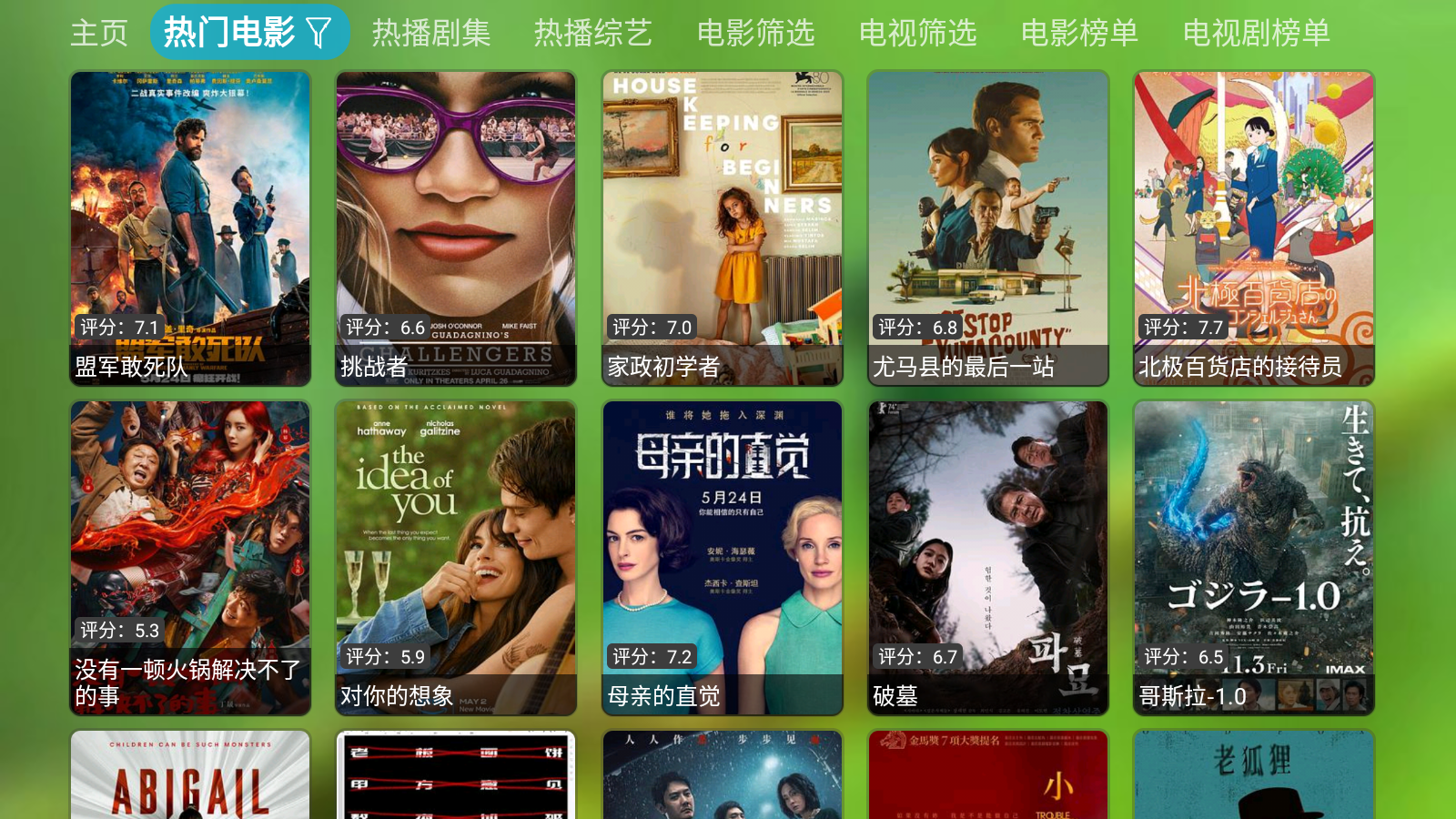Open the movie 盟军敢死队
This screenshot has height=819, width=1456.
(190, 227)
